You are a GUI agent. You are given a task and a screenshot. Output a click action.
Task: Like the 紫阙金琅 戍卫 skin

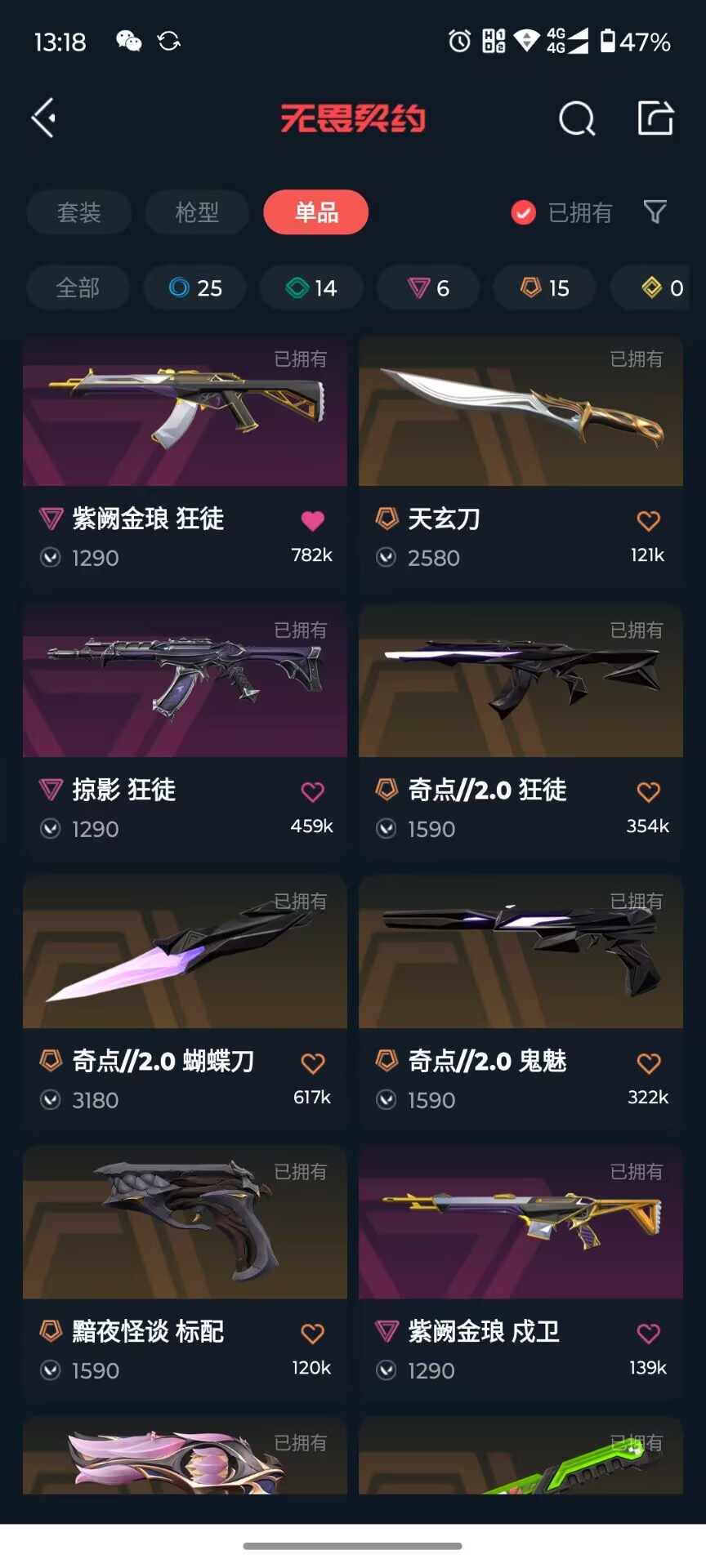(x=649, y=1334)
